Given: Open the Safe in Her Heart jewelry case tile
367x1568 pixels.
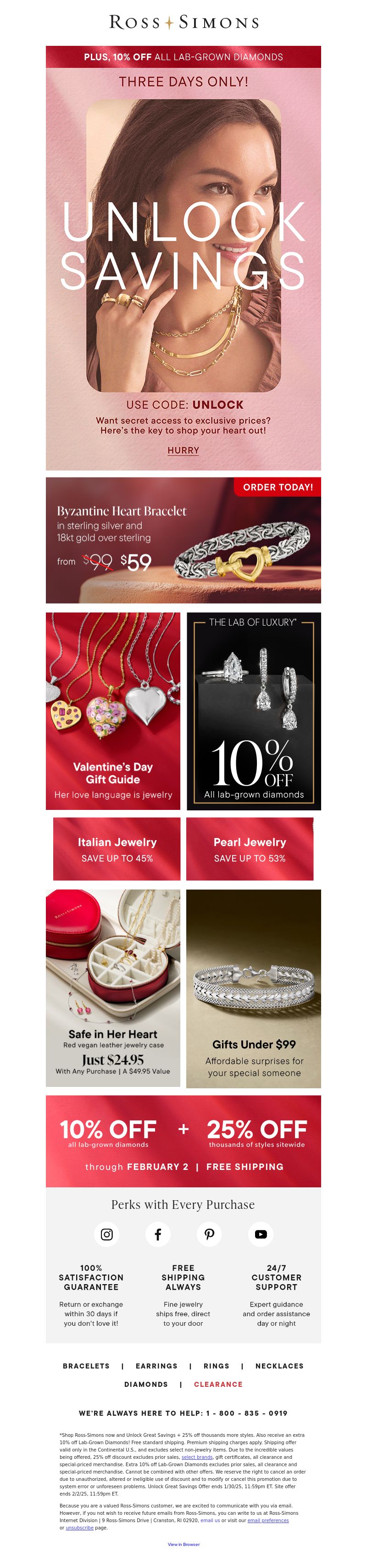Looking at the screenshot, I should click(x=112, y=987).
